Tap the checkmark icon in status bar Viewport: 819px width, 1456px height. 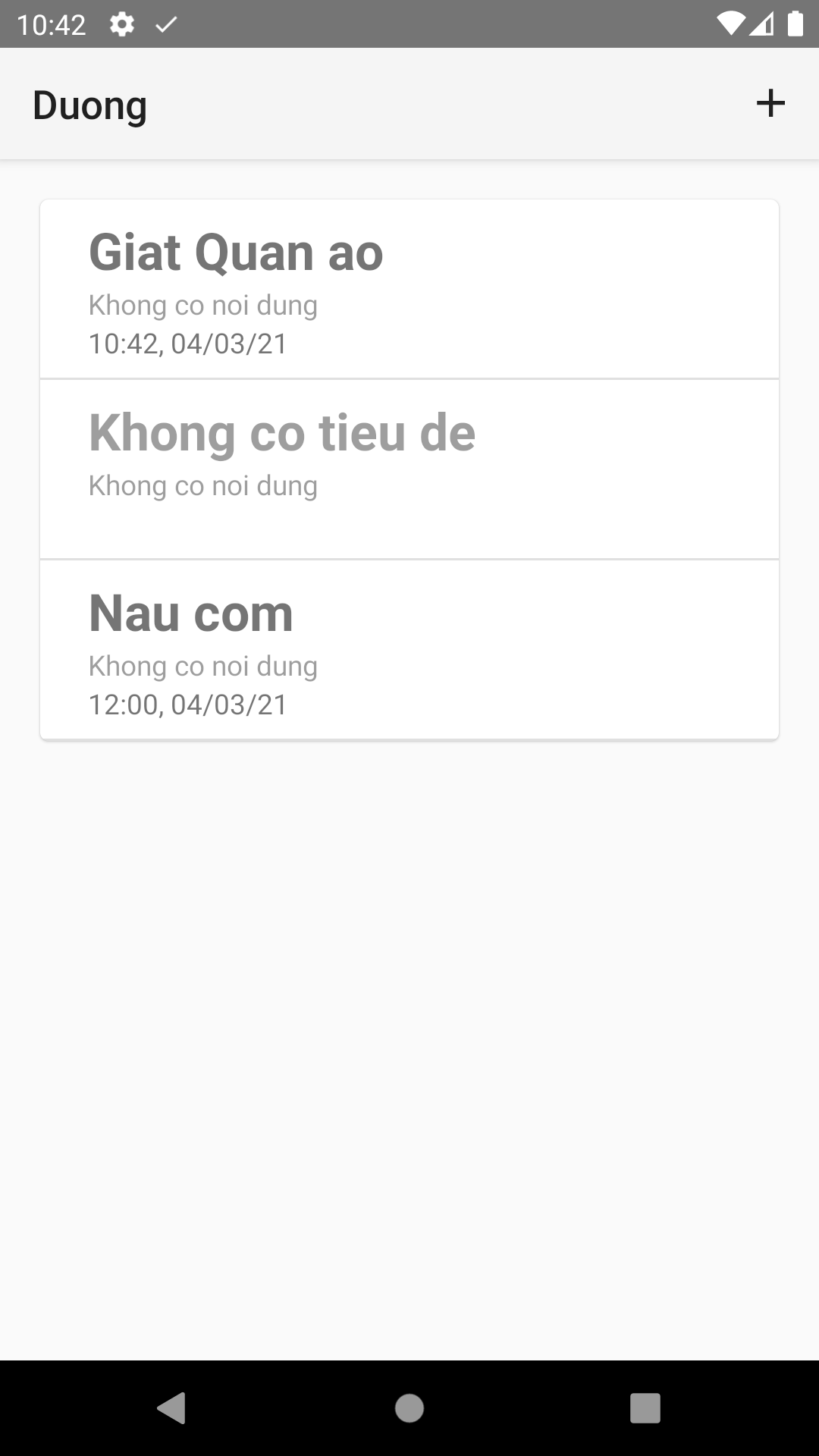point(165,24)
